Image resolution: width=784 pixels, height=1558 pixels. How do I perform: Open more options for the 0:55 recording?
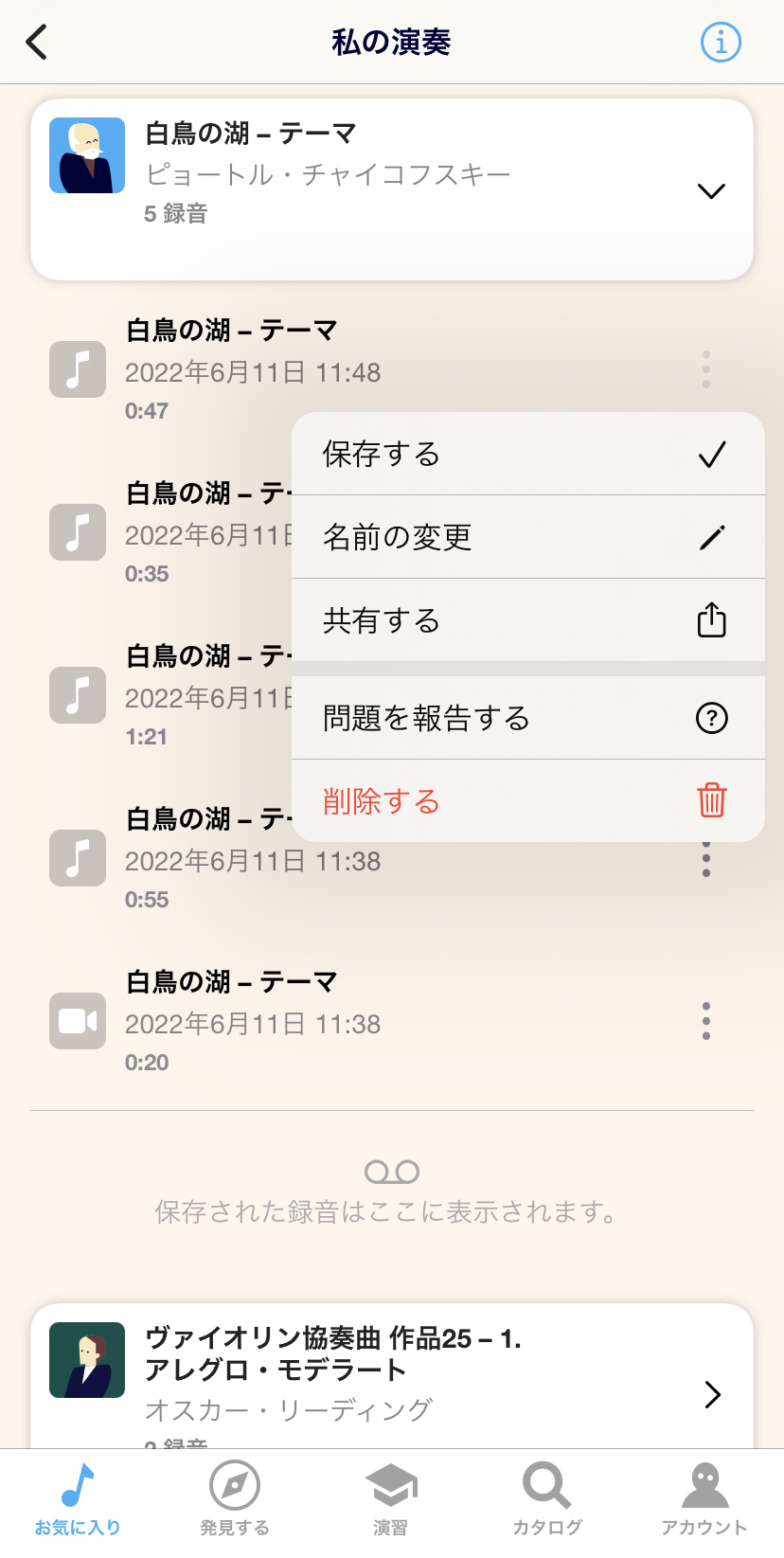[706, 859]
